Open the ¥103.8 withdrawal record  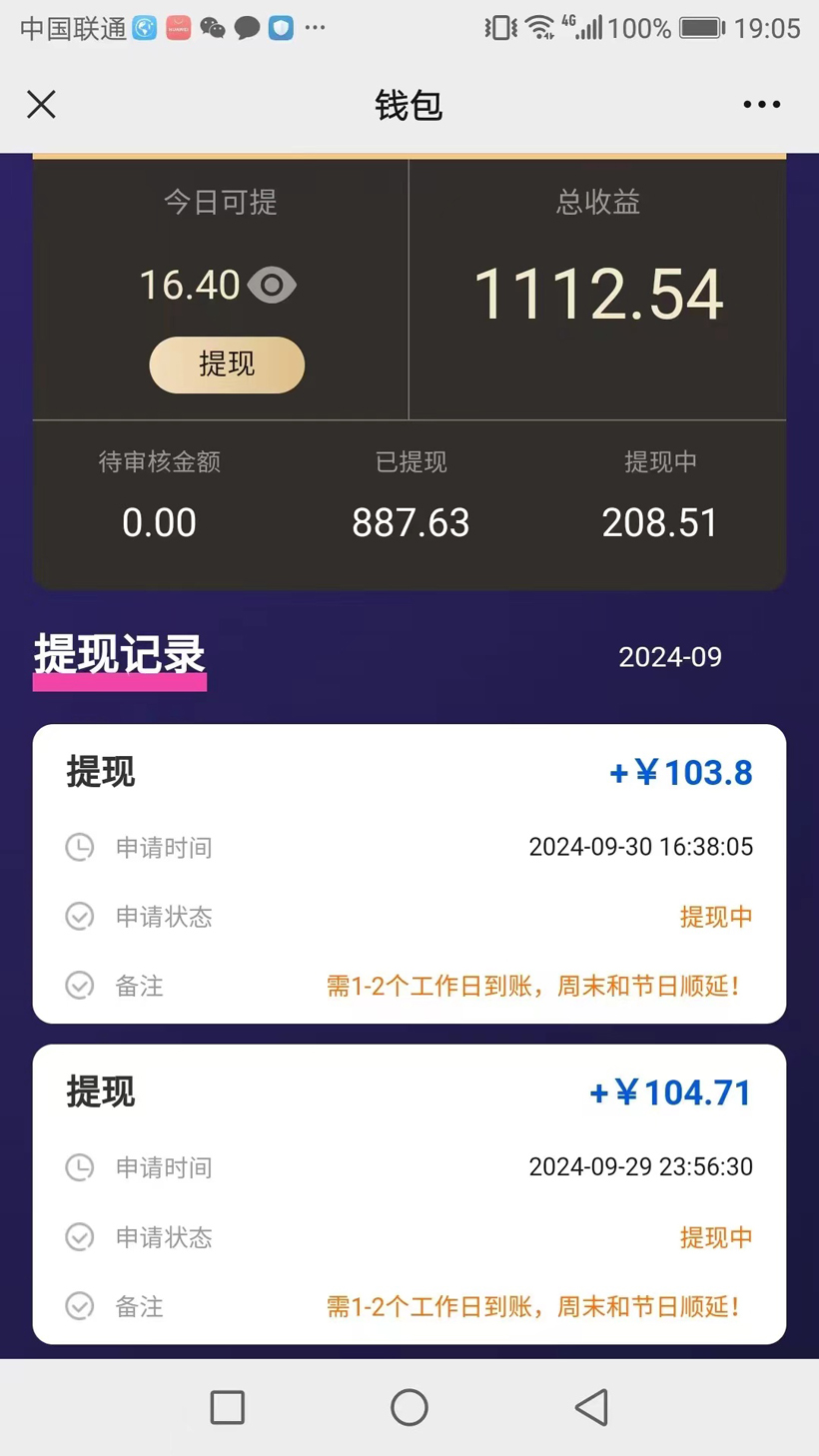pos(409,873)
